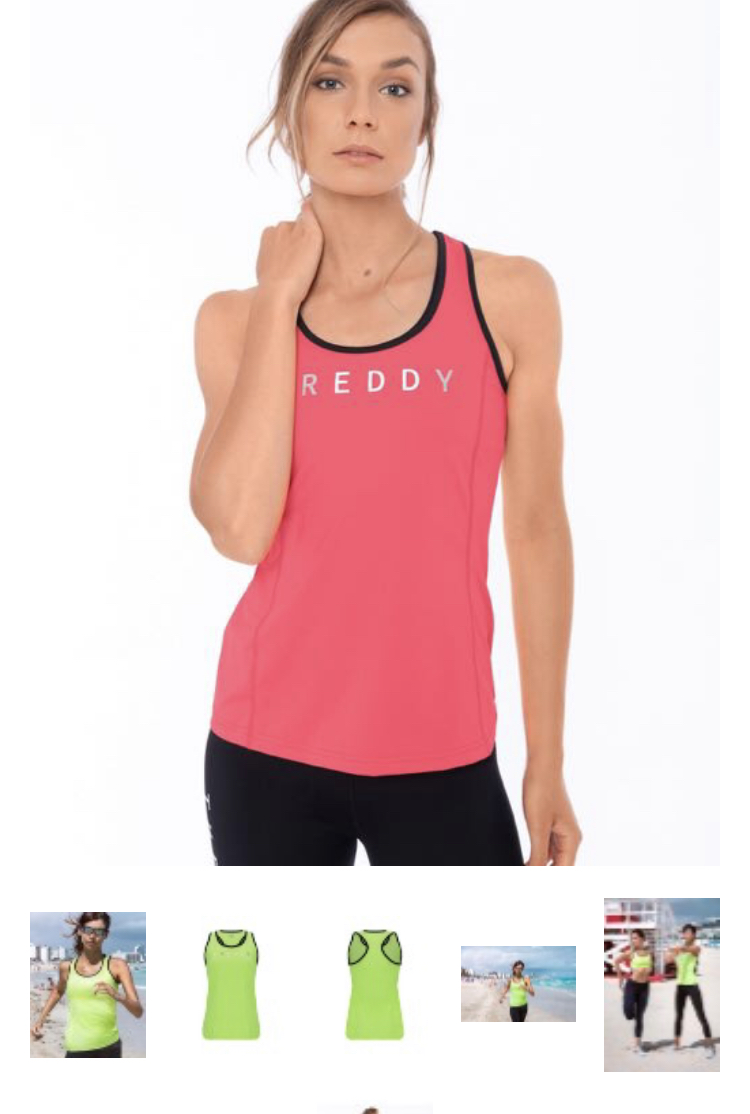Select the small beach runner landscape thumbnail
The width and height of the screenshot is (750, 1114).
[x=518, y=984]
